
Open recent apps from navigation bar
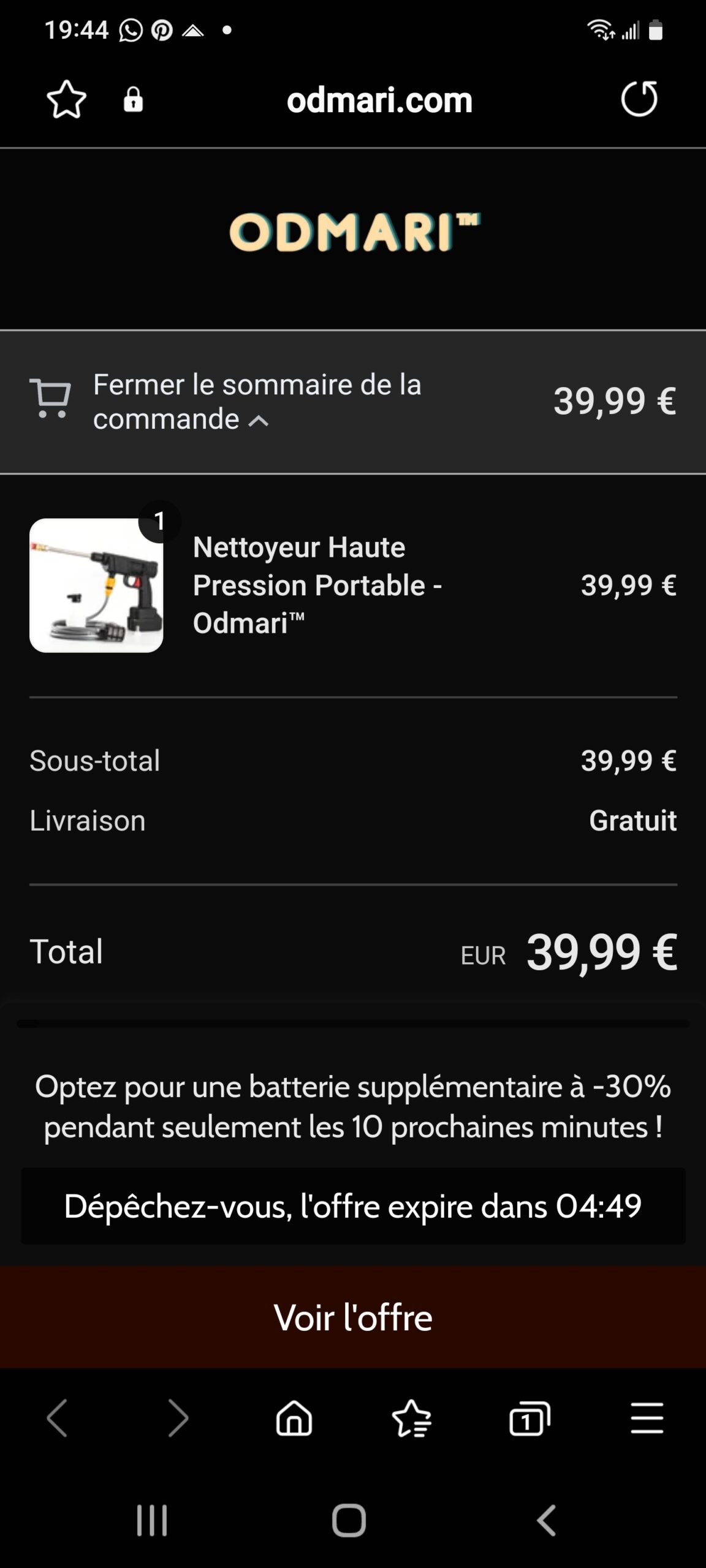(x=152, y=1520)
